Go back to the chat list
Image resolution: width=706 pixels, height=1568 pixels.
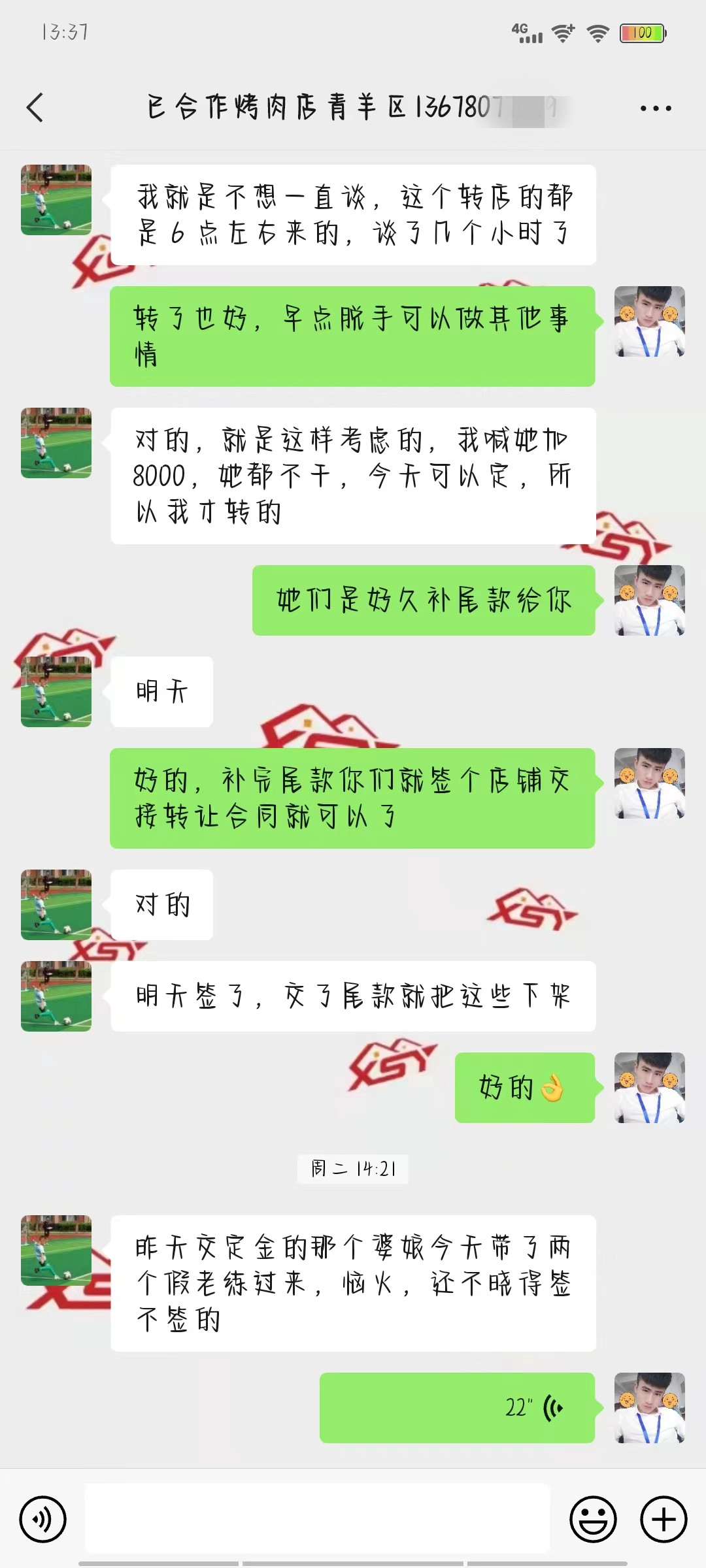pyautogui.click(x=35, y=108)
